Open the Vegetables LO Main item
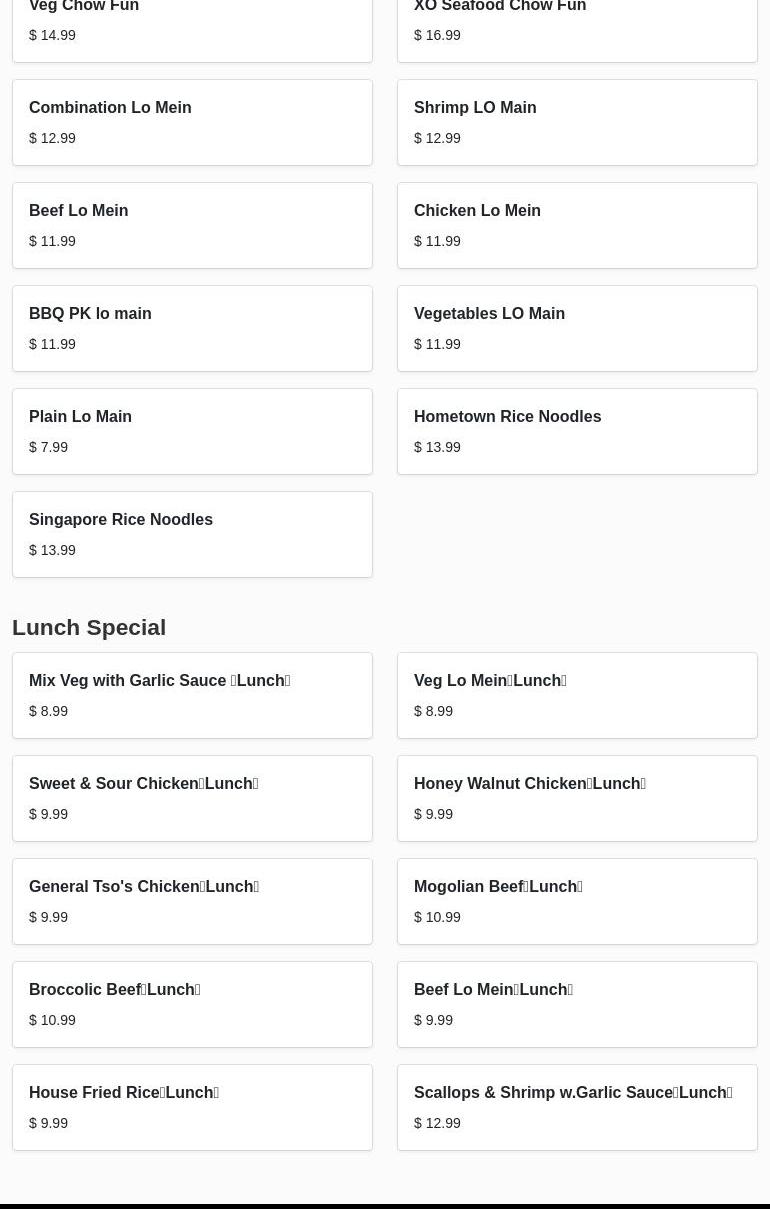Screen dimensions: 770x1209 point(577,328)
